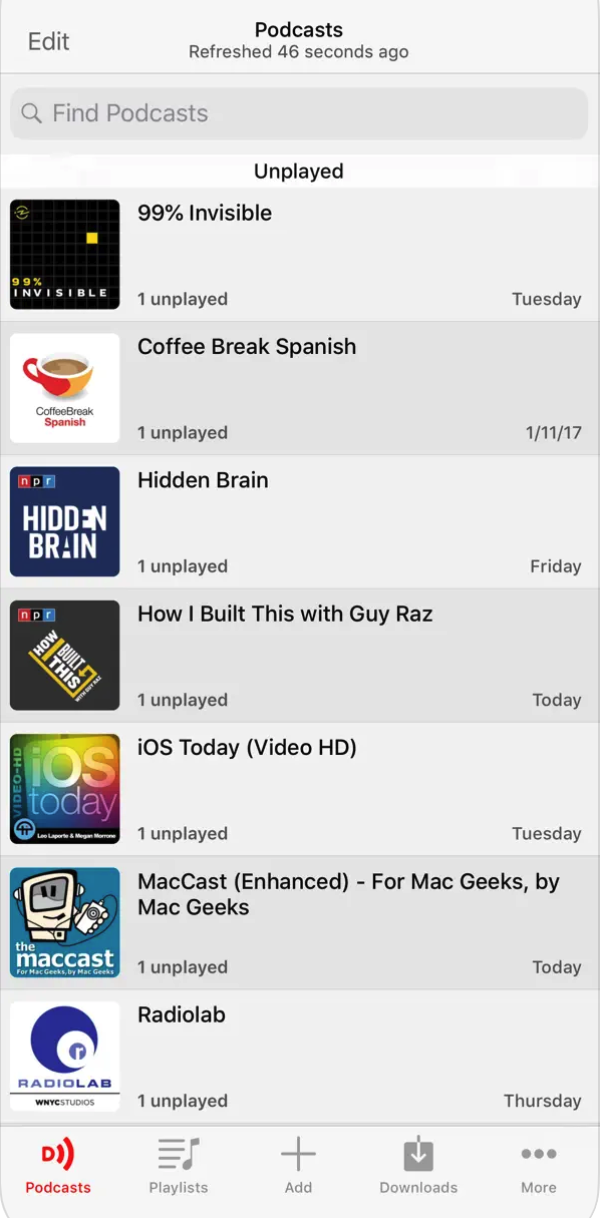
Task: Open the More tab
Action: (538, 1167)
